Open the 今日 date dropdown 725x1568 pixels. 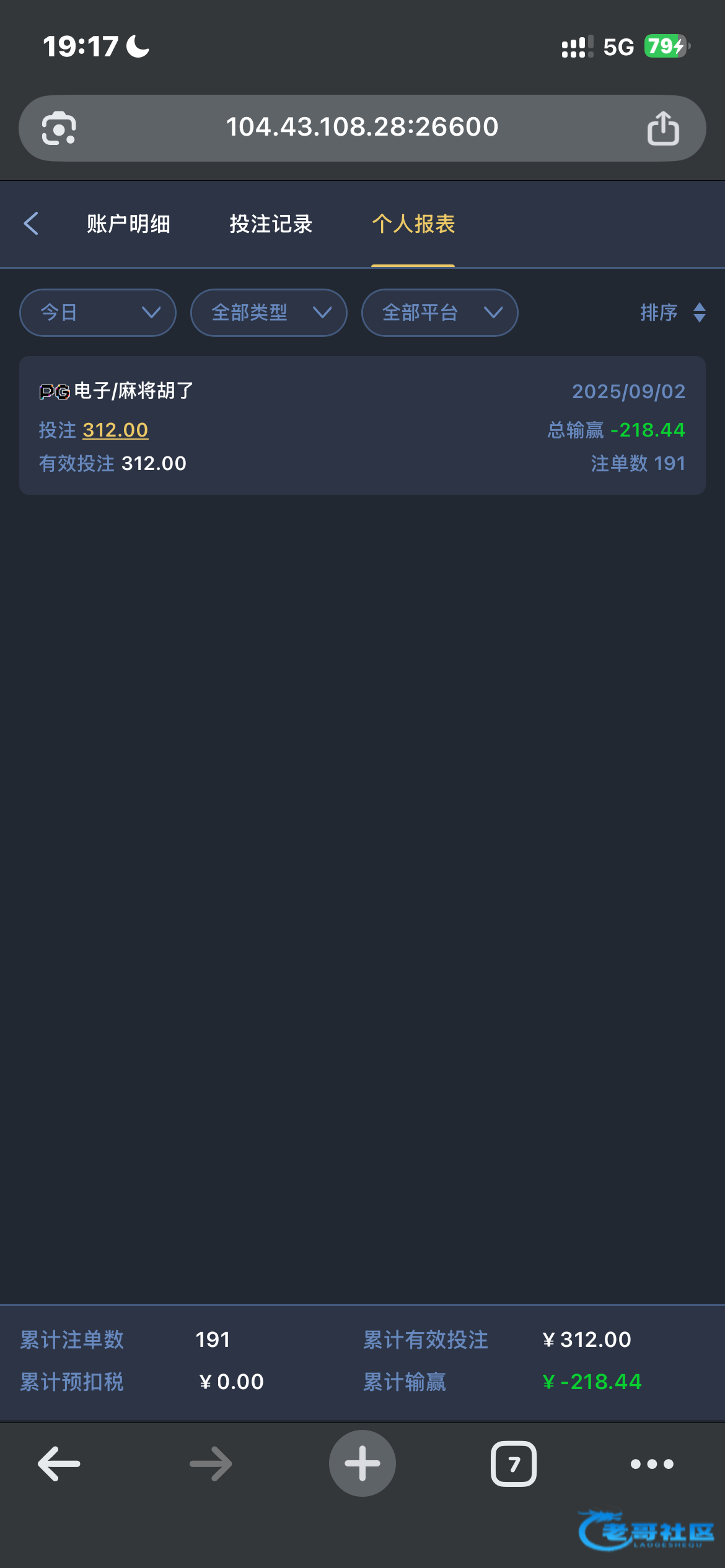(98, 313)
